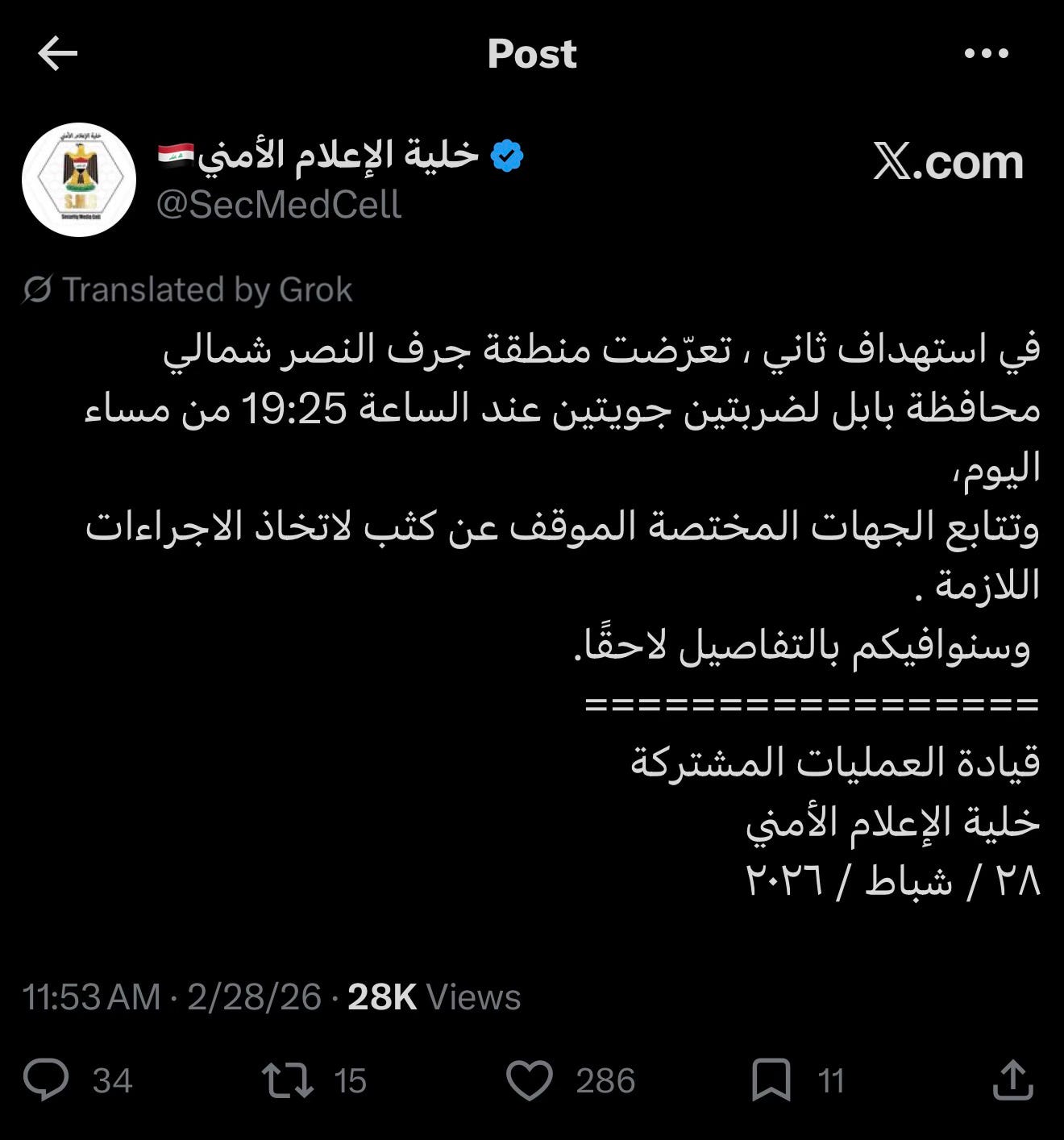Bookmark this post

coord(771,1080)
